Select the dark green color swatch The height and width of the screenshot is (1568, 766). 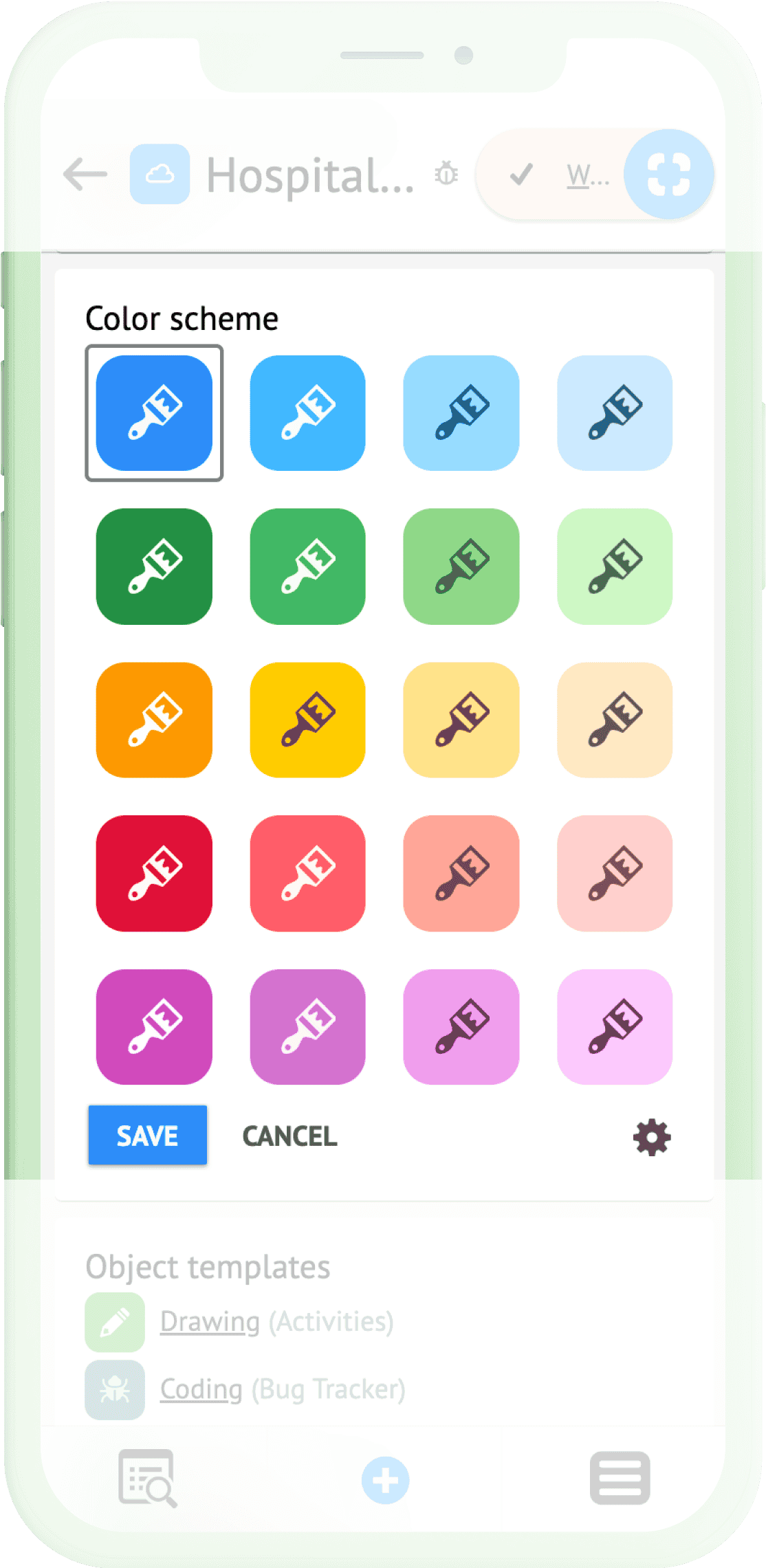(x=154, y=566)
